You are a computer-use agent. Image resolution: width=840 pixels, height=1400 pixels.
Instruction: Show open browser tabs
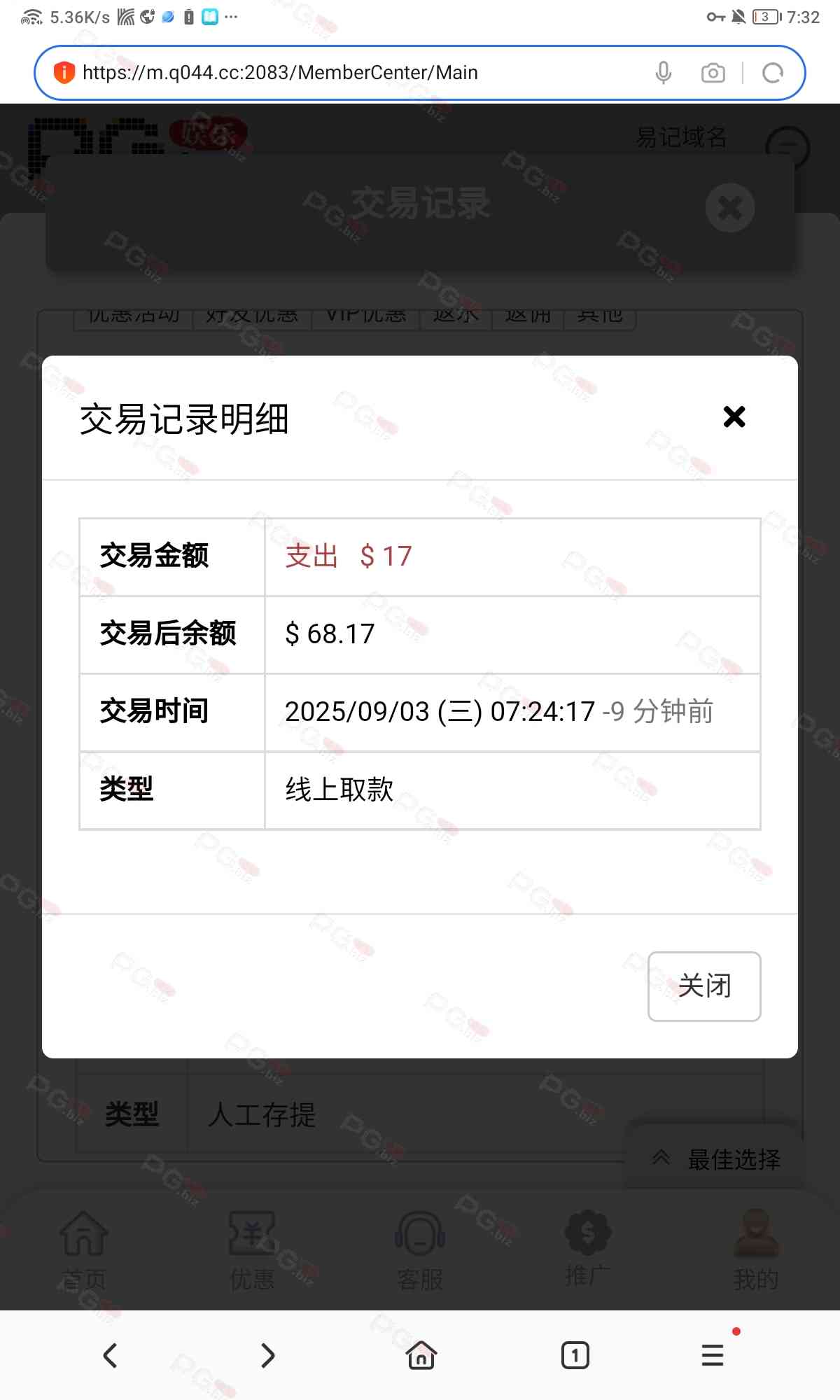pos(575,1356)
